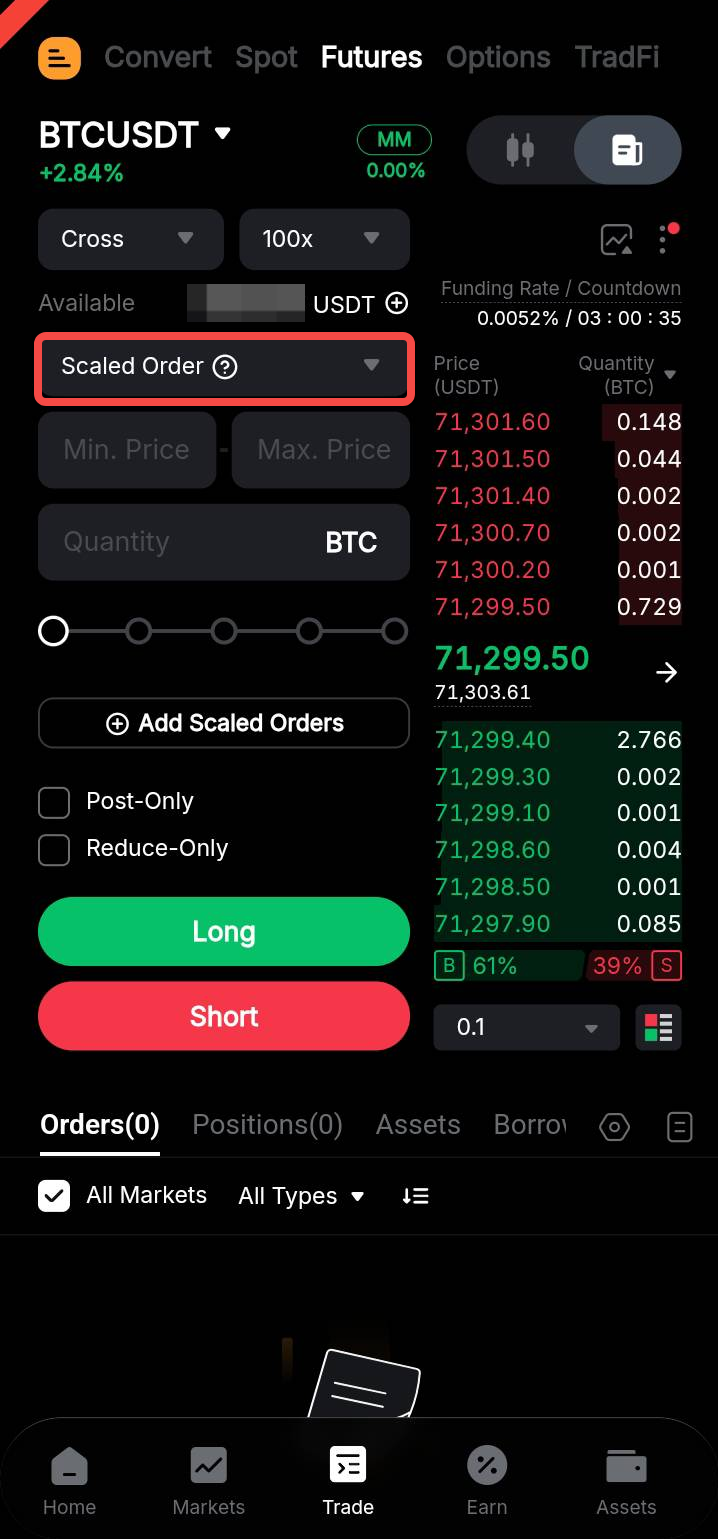Image resolution: width=718 pixels, height=1539 pixels.
Task: Focus the Min. Price field
Action: coord(127,450)
